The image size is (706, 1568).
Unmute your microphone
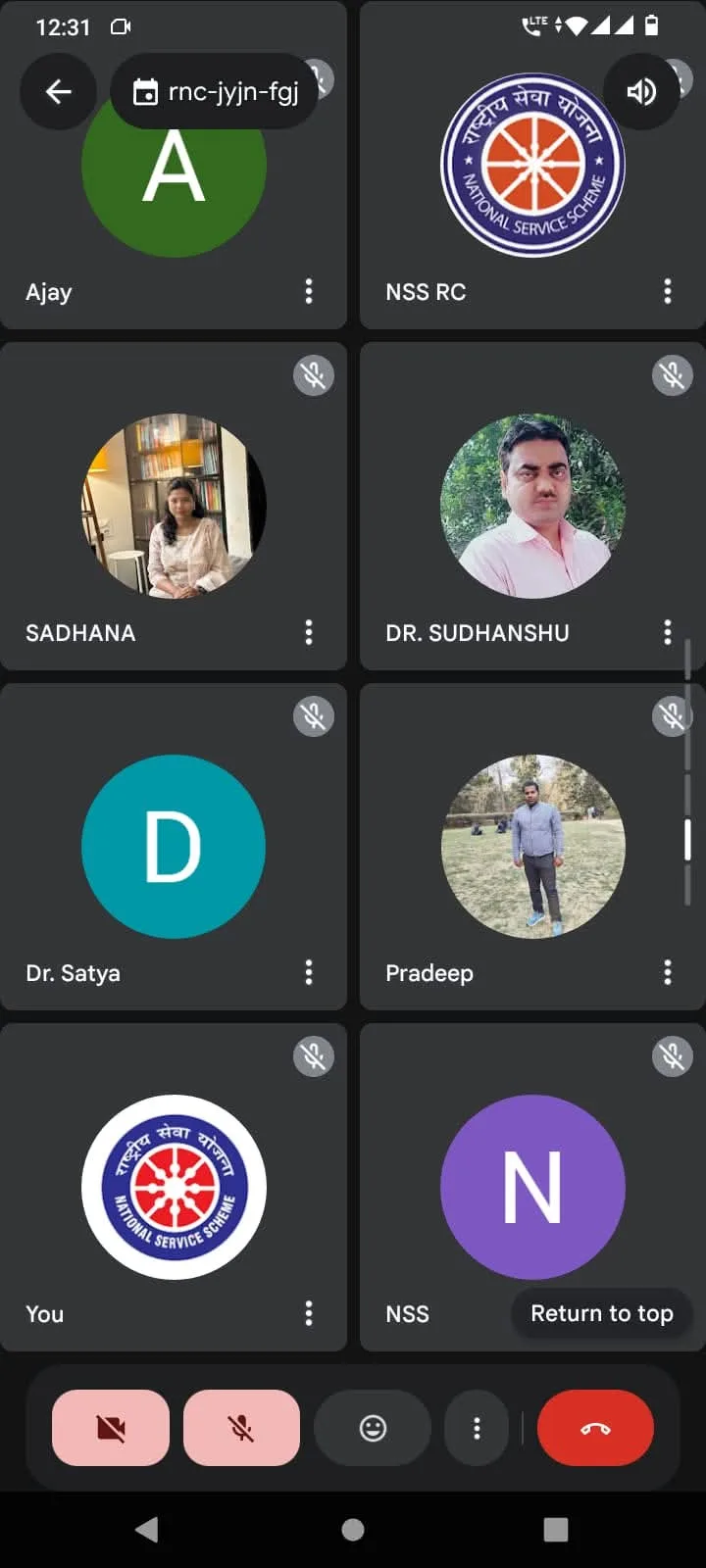pyautogui.click(x=241, y=1428)
